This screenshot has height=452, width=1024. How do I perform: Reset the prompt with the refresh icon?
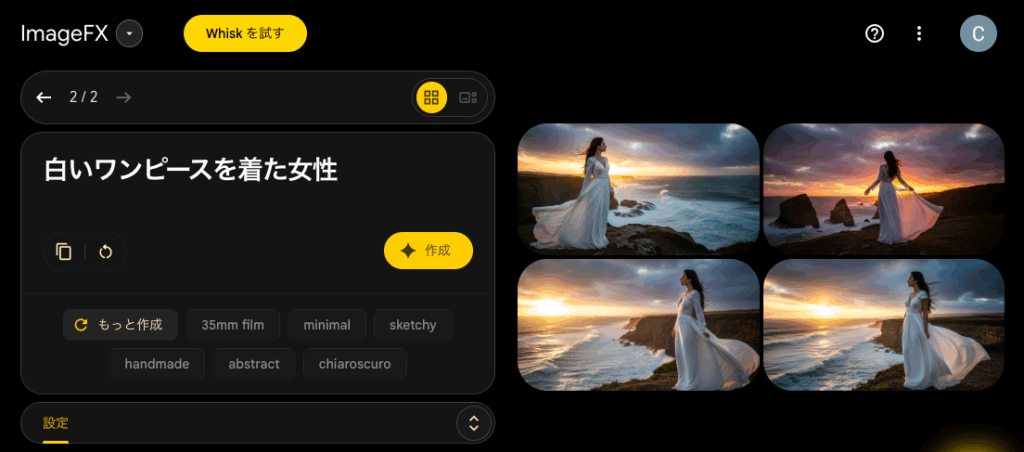pyautogui.click(x=106, y=251)
